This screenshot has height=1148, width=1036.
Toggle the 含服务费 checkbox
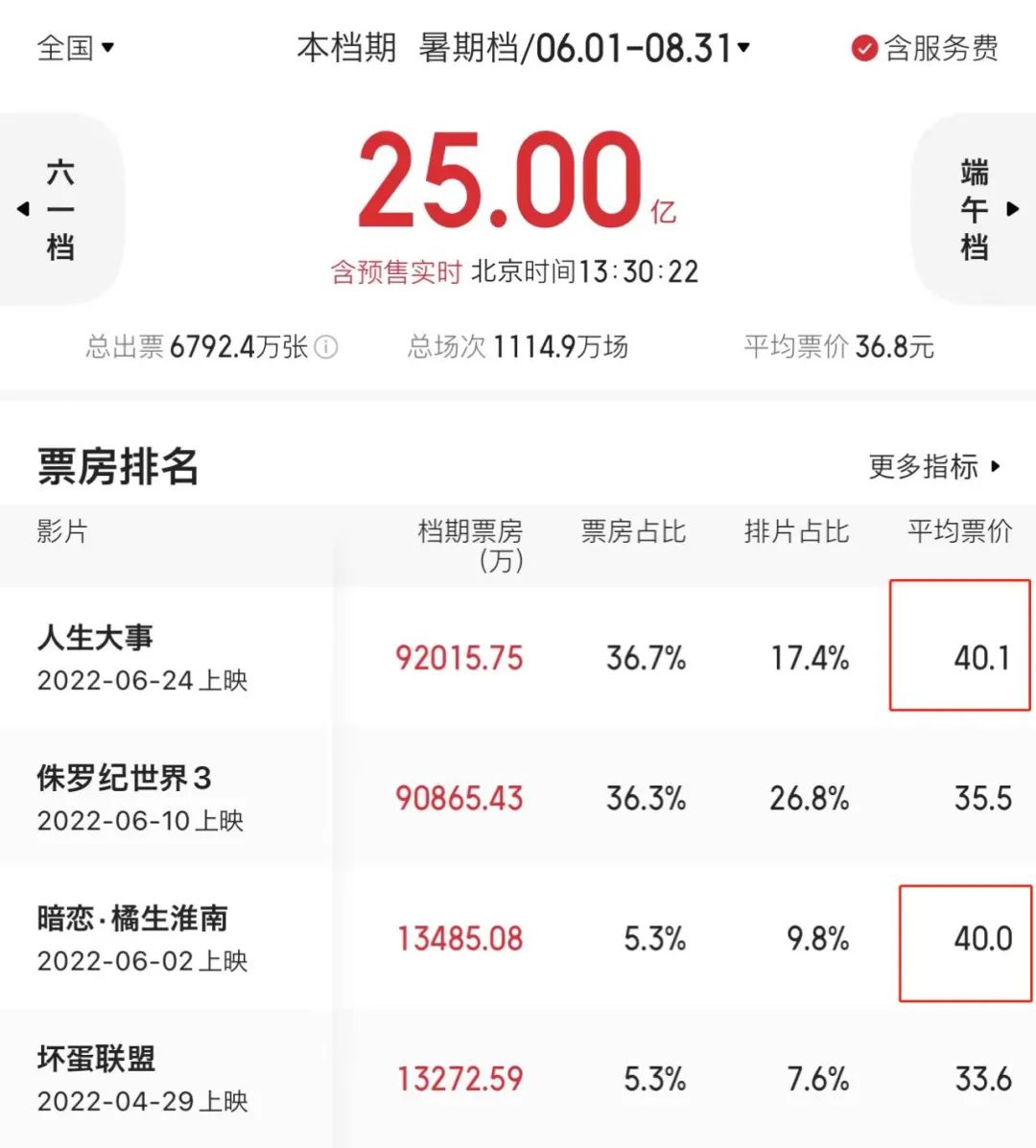click(x=864, y=48)
